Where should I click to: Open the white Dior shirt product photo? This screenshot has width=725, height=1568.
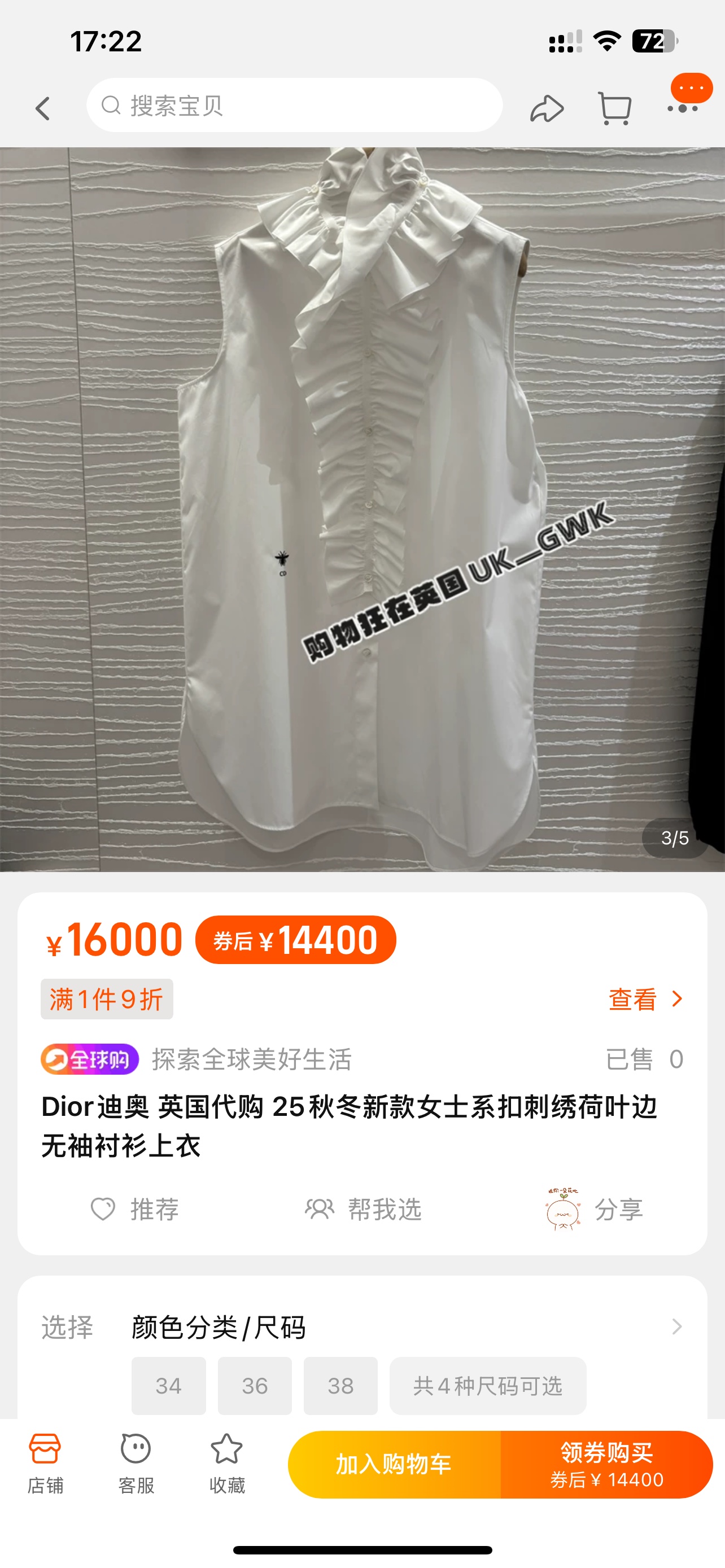point(362,509)
